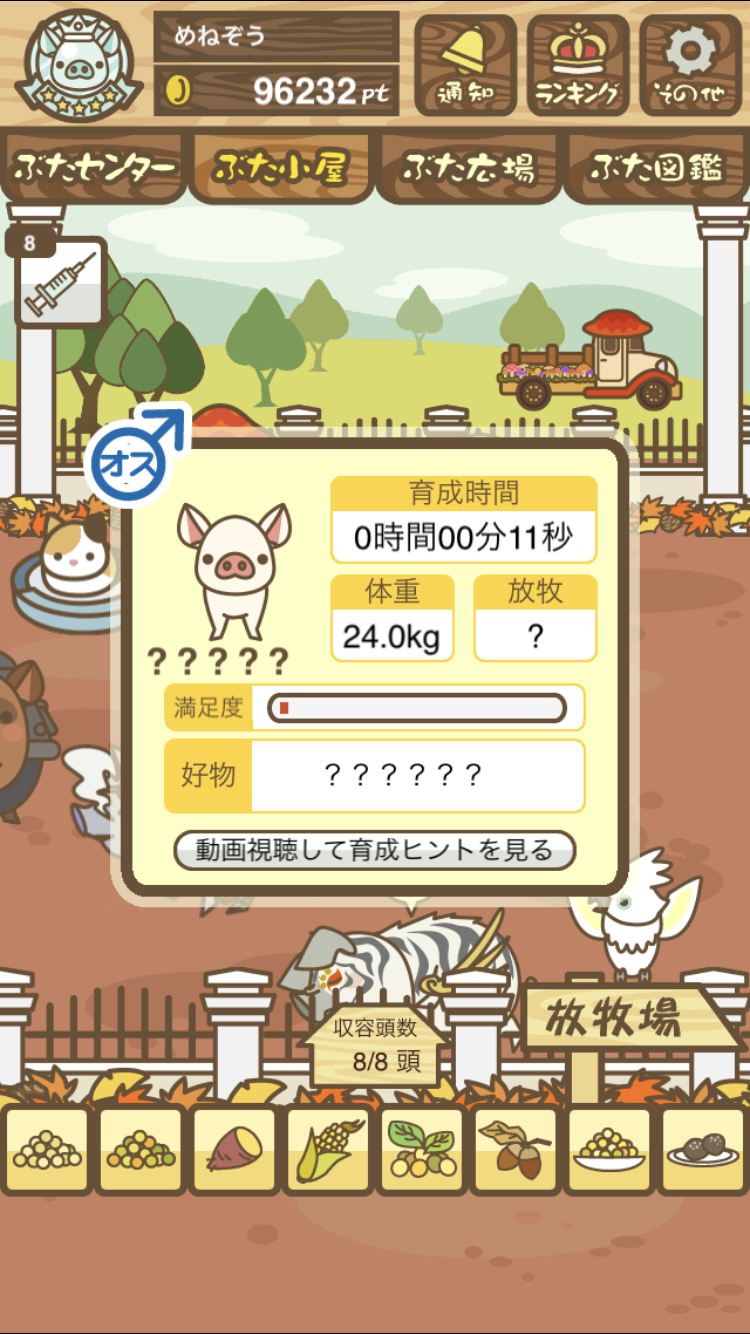Select the dark truffle plate feed

[x=703, y=1150]
